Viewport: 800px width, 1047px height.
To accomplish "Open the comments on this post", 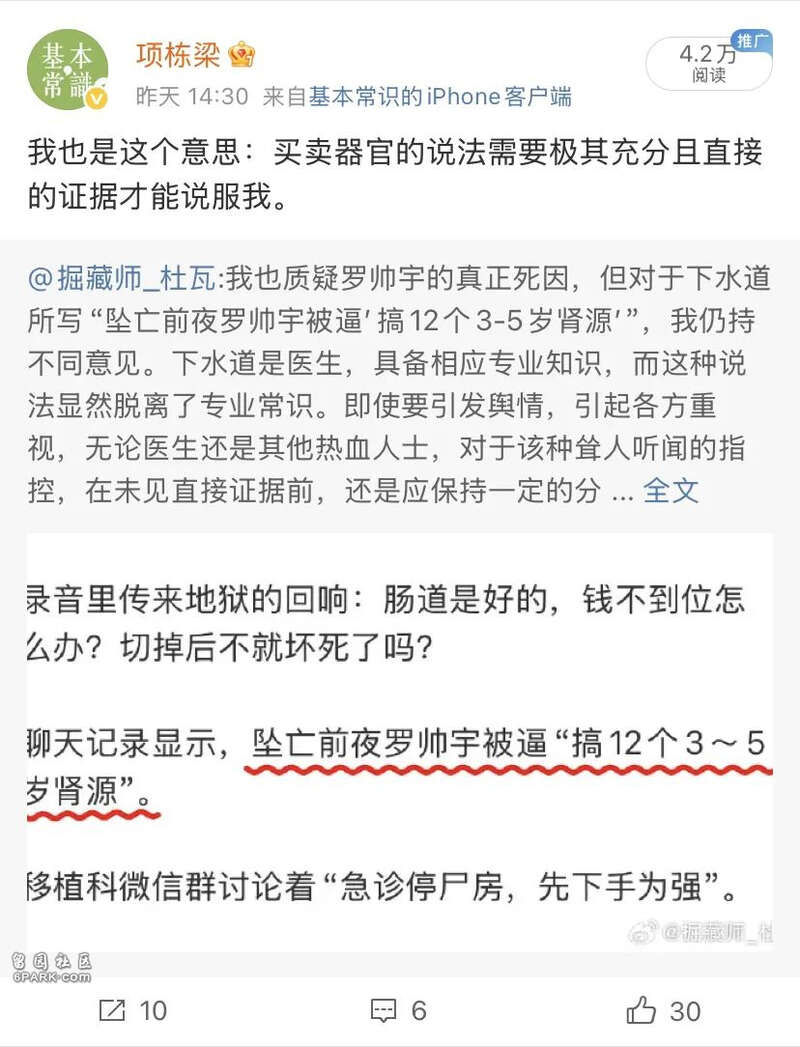I will [399, 1010].
